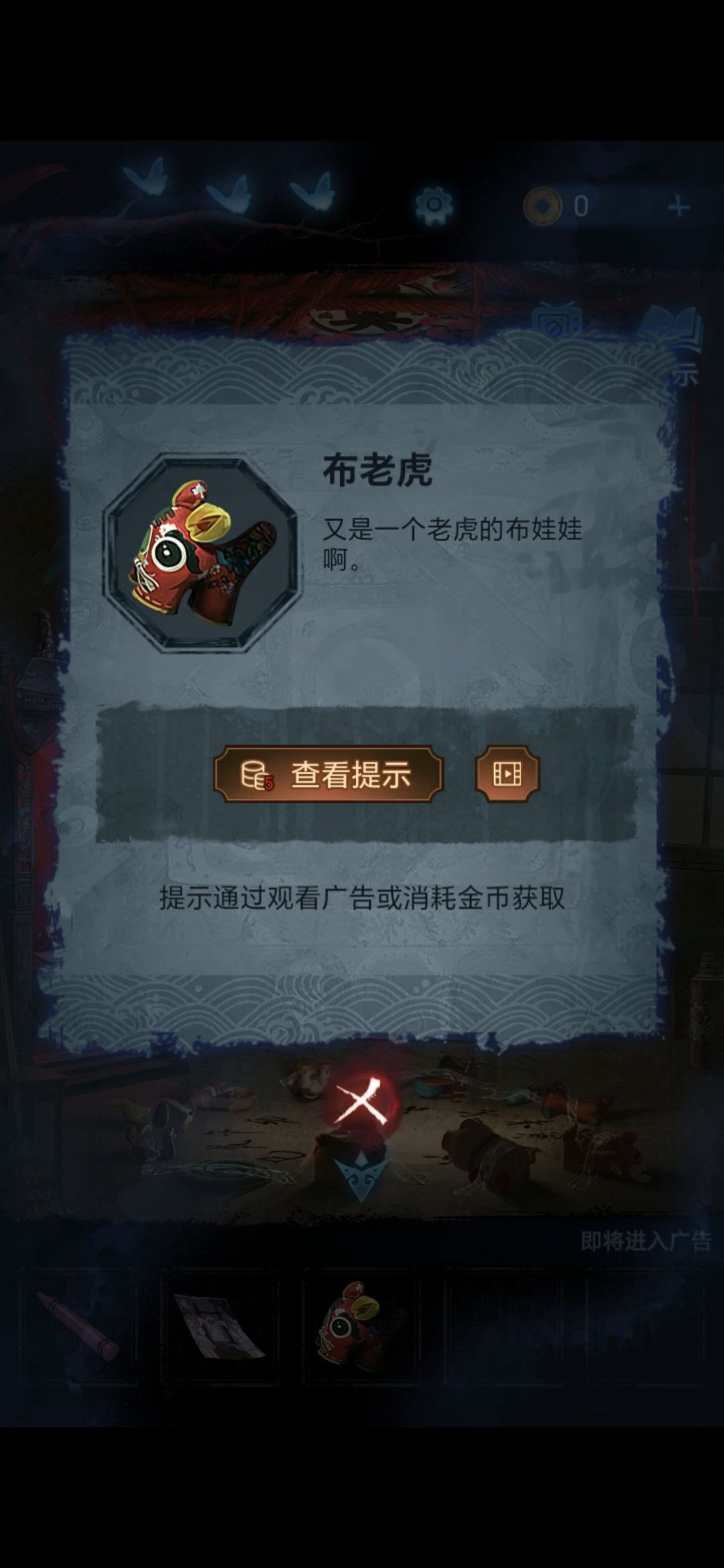Add more coins with the plus icon

(x=678, y=206)
